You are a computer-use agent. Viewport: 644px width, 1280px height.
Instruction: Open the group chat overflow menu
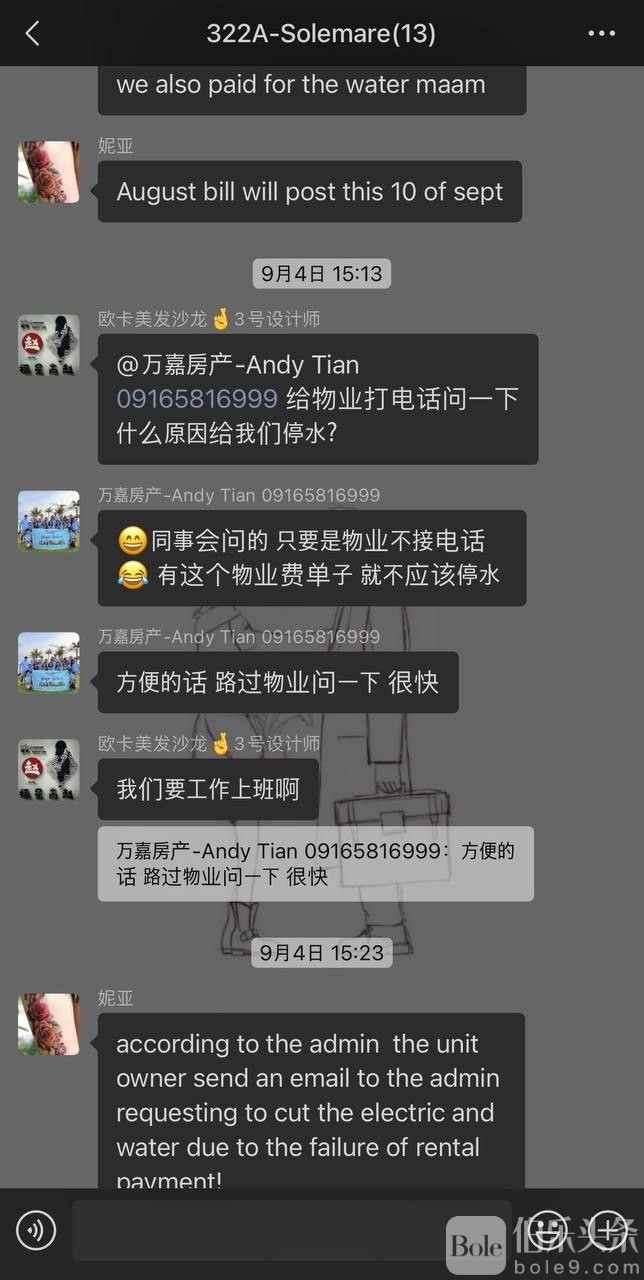601,33
